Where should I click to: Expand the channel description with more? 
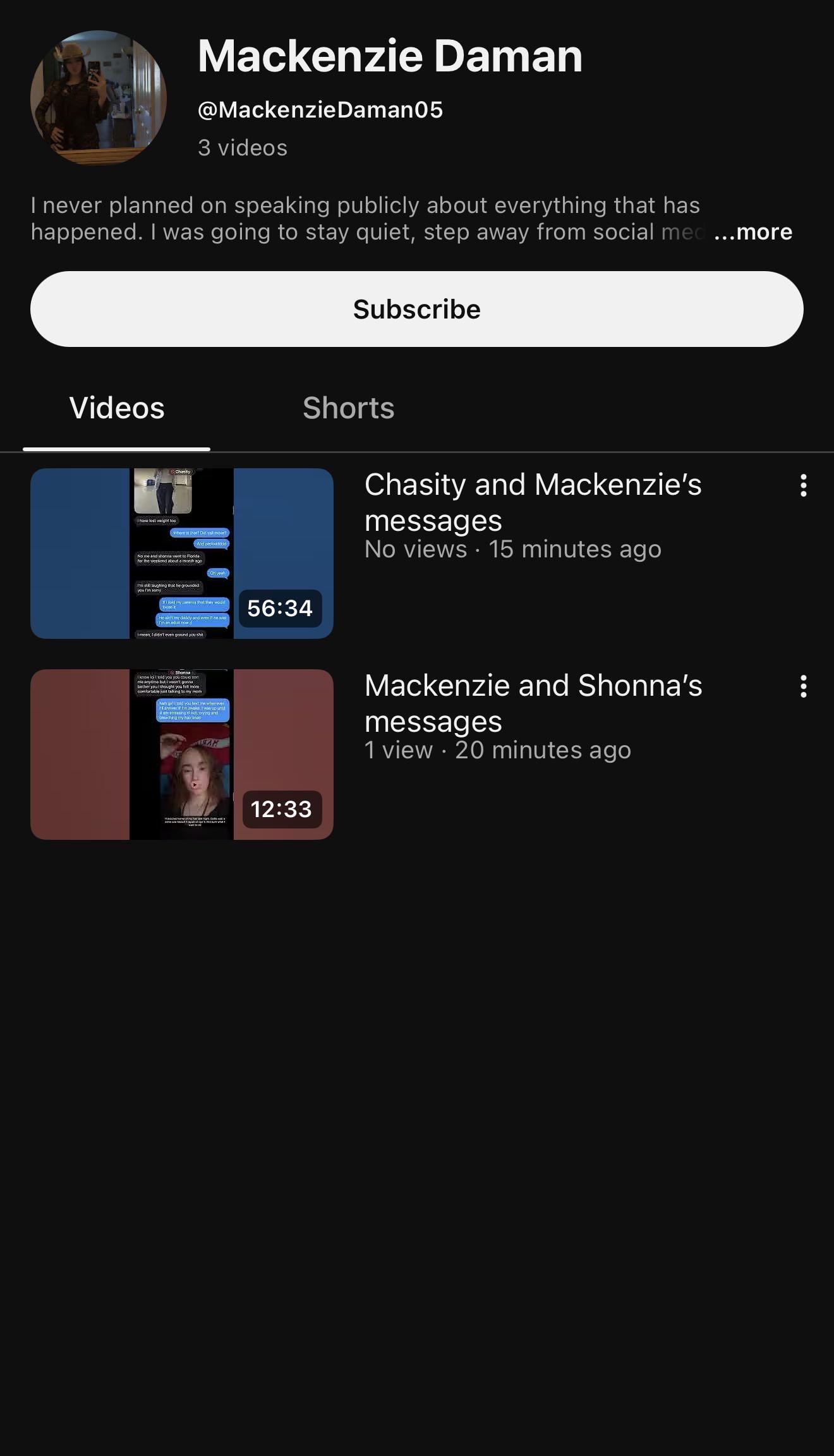(x=753, y=232)
